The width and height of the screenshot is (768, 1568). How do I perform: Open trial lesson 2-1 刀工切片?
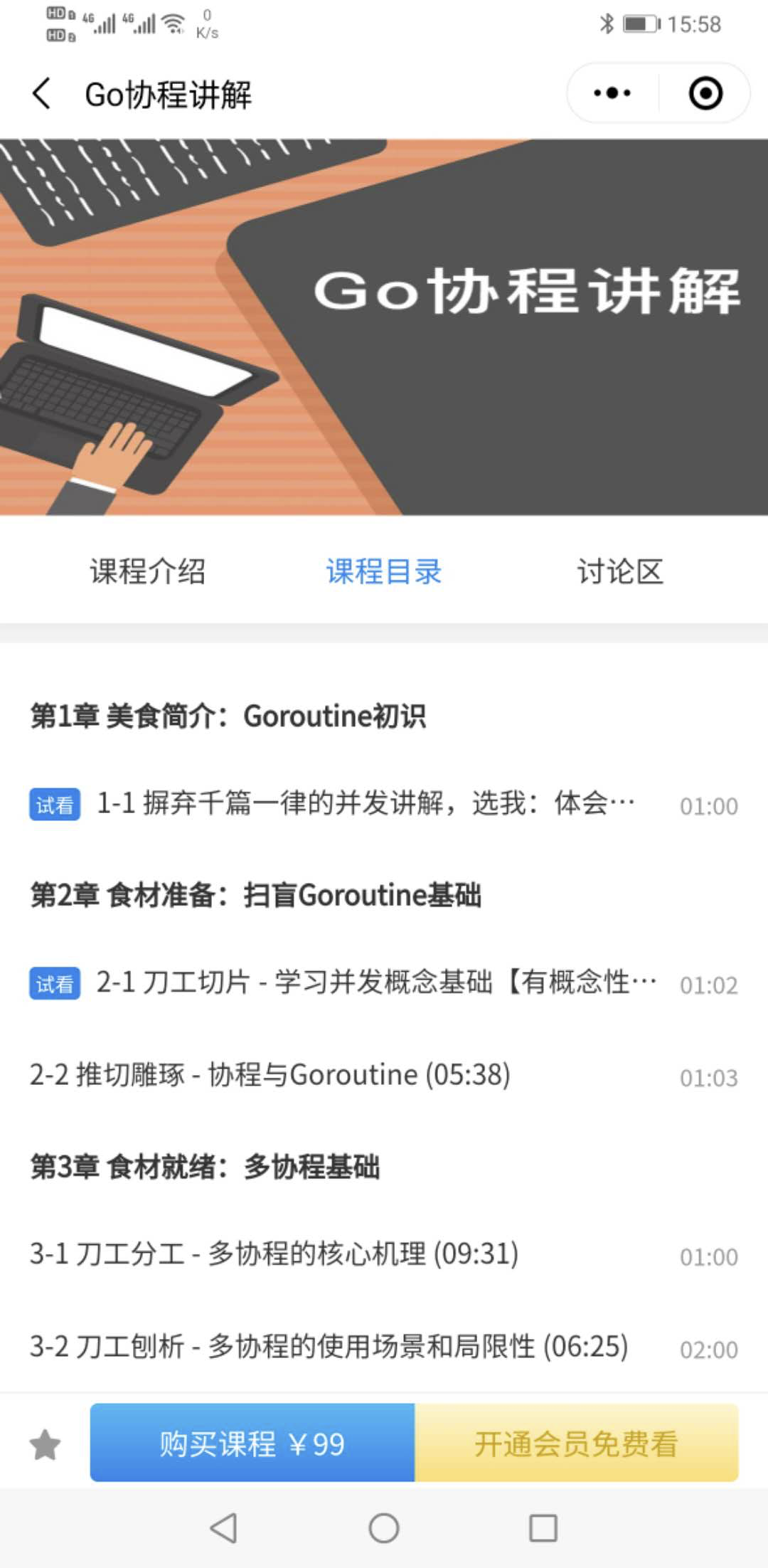tap(377, 983)
